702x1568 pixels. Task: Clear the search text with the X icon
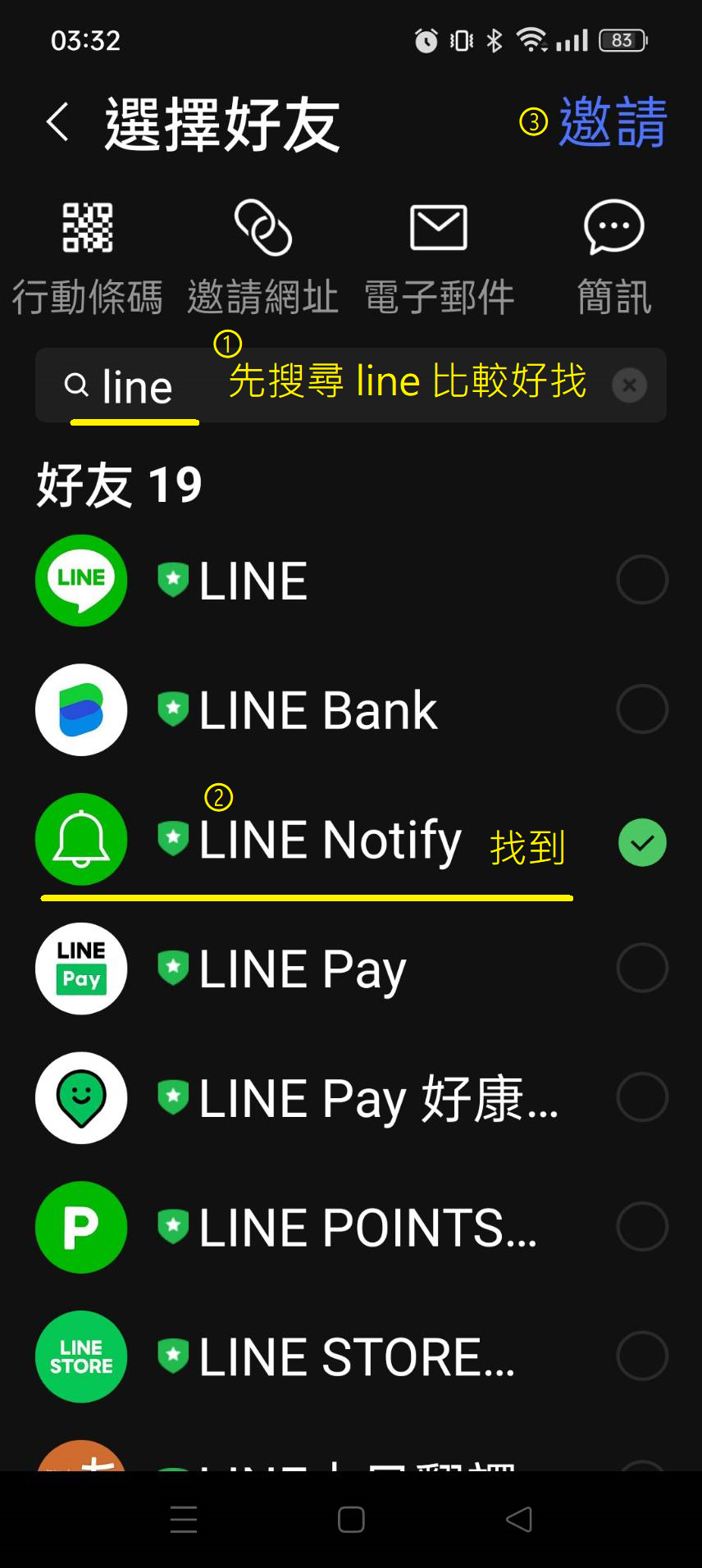[630, 385]
